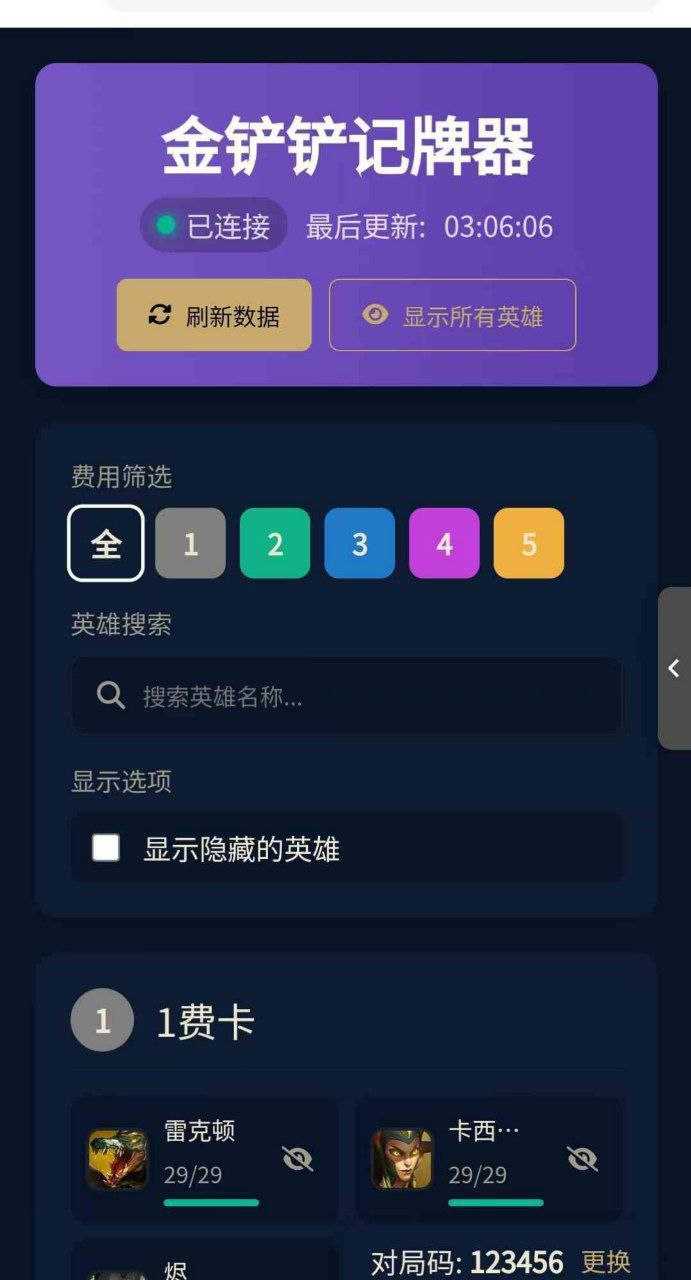Filter heroes by cost 2

tap(275, 544)
